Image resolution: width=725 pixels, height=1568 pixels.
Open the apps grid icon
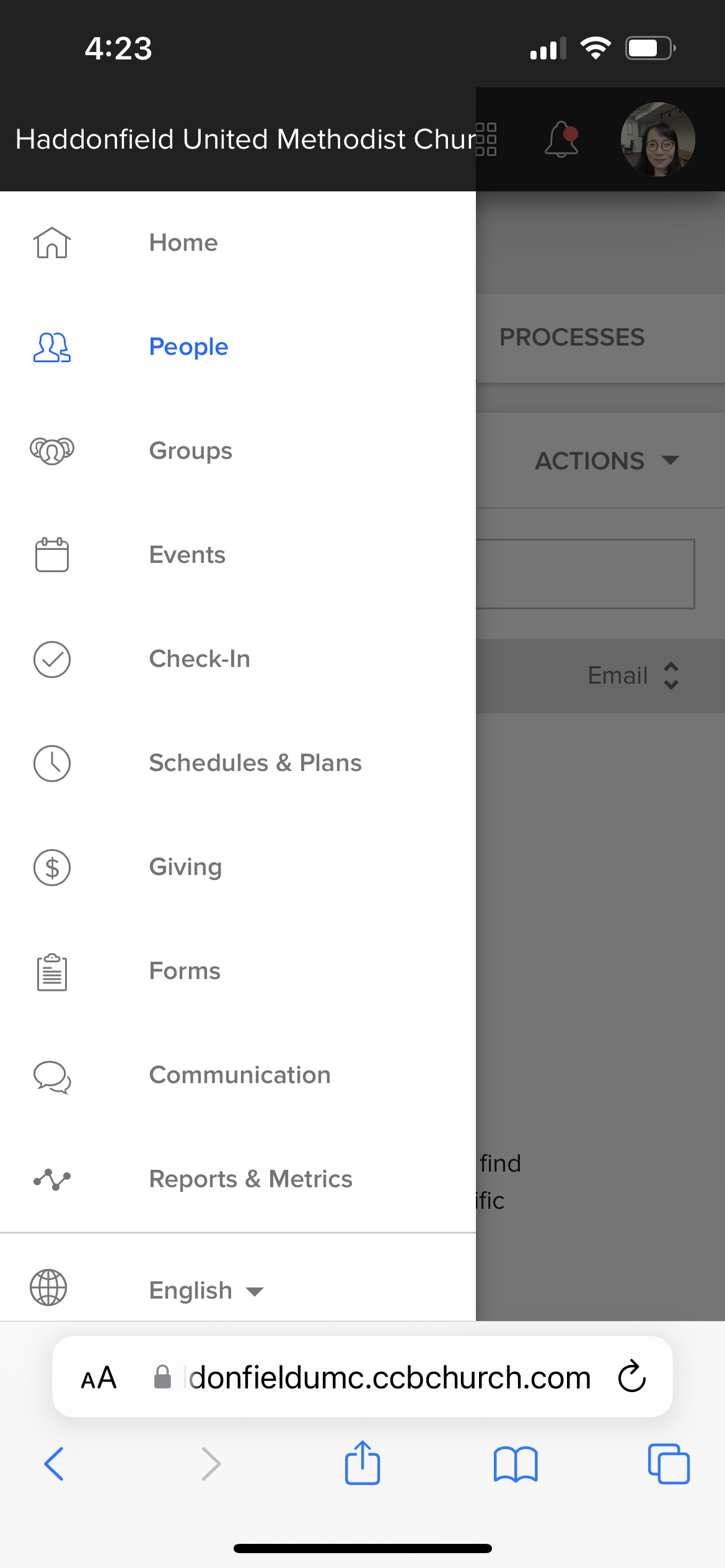tap(486, 139)
